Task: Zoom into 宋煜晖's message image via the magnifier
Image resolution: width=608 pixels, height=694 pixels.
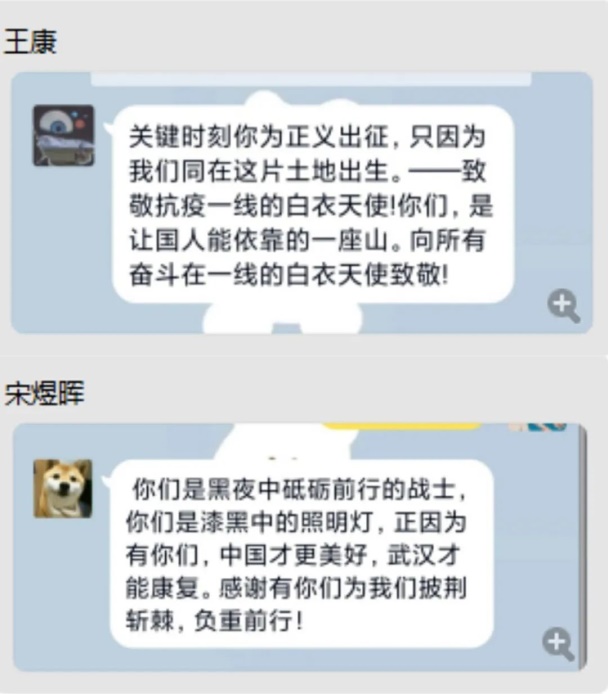Action: [558, 642]
